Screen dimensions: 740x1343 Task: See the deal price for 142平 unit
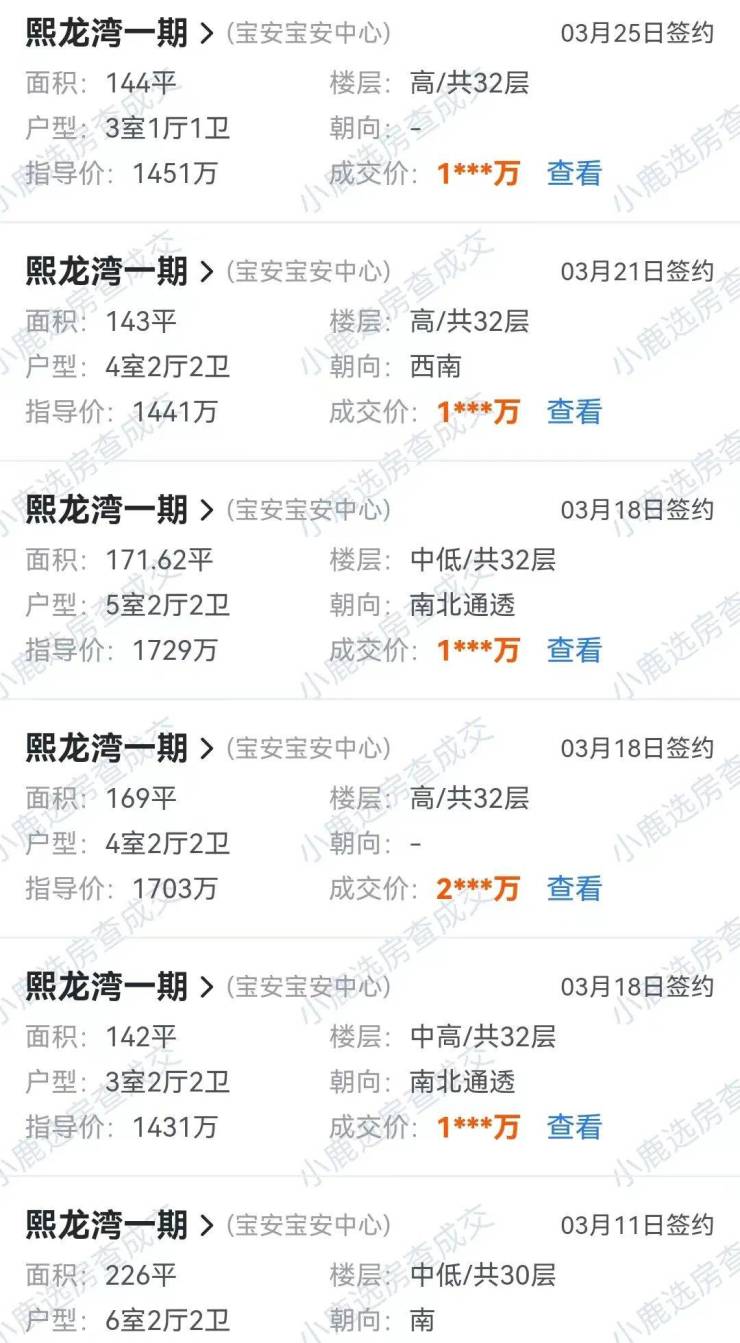(574, 1127)
